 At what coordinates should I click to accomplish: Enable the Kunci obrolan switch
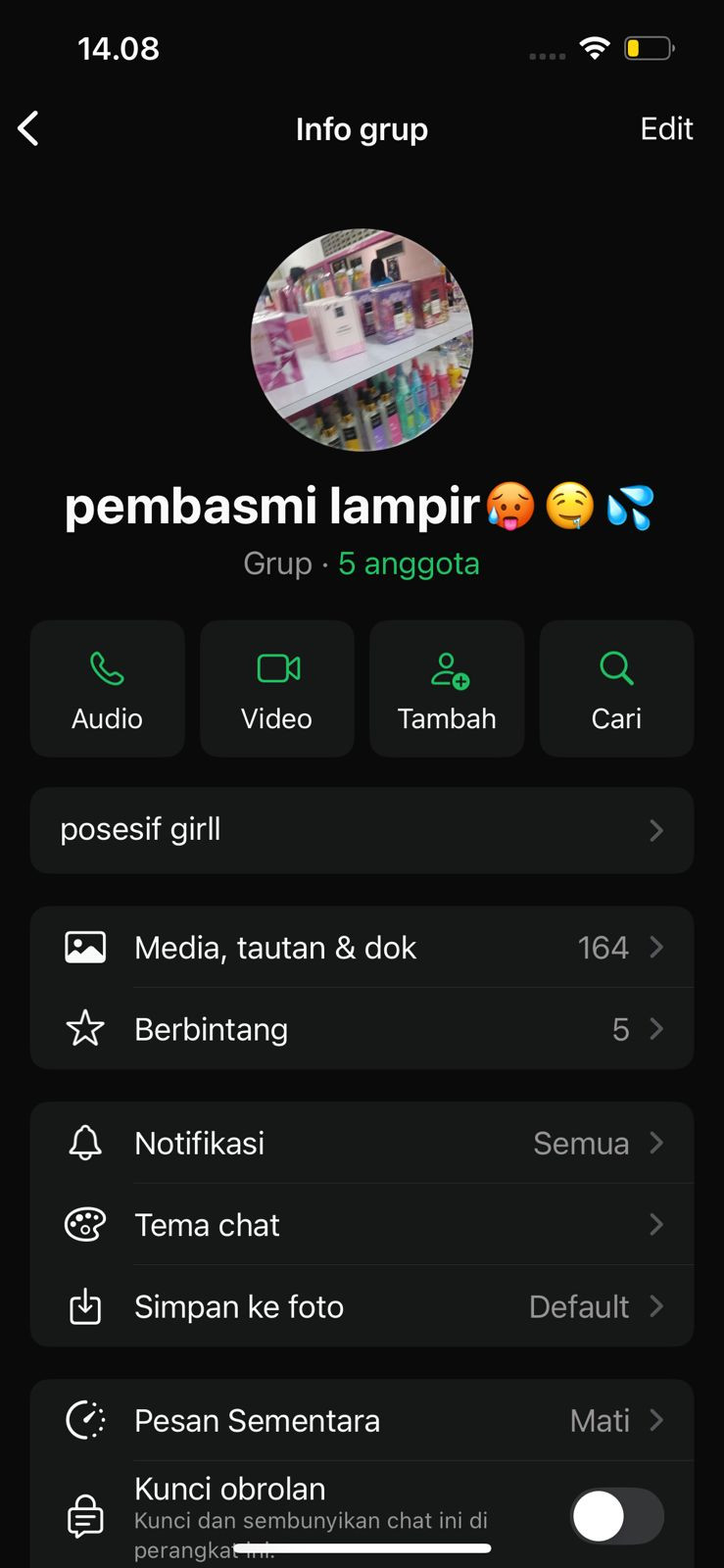(616, 1516)
